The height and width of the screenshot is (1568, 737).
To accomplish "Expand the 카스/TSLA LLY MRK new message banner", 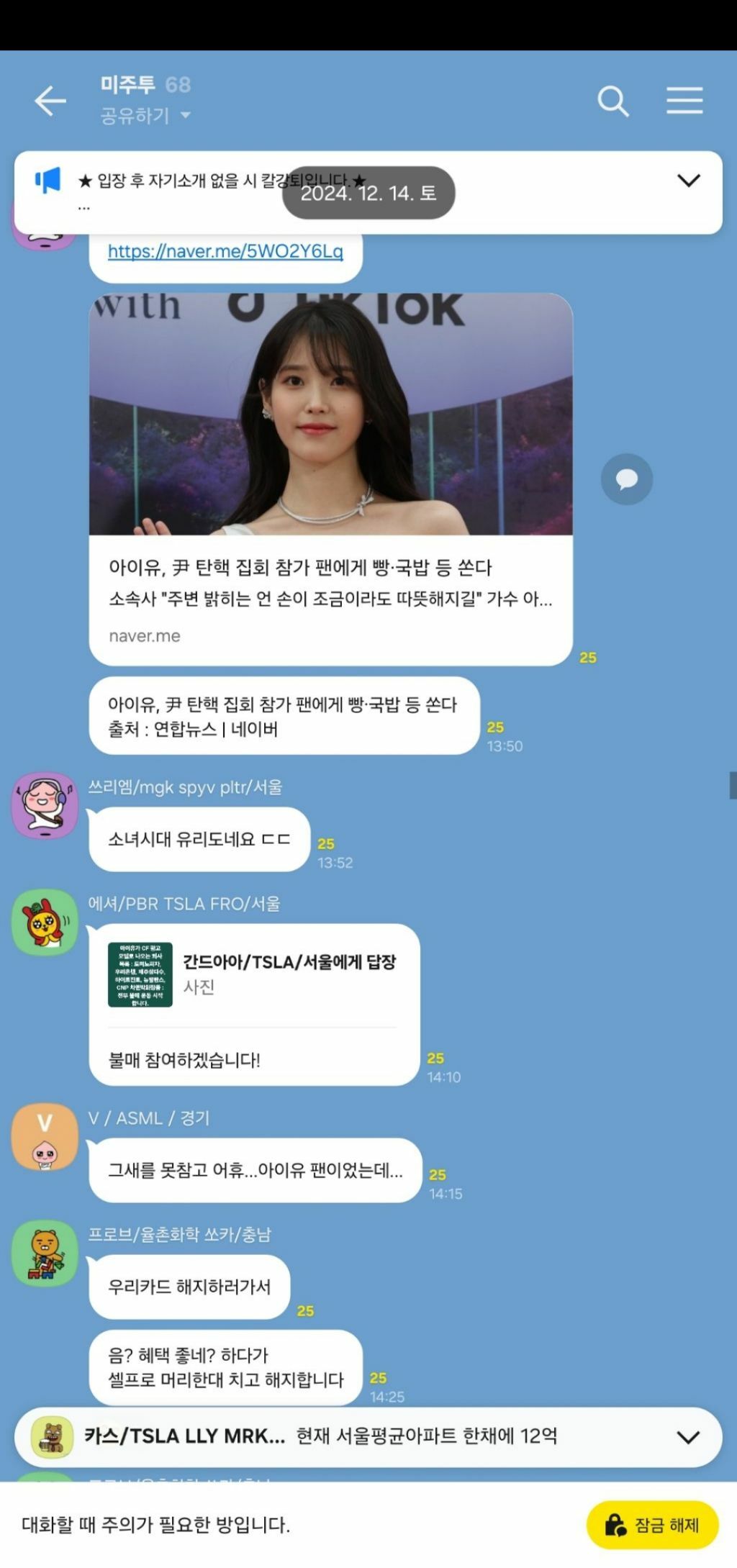I will coord(688,1437).
